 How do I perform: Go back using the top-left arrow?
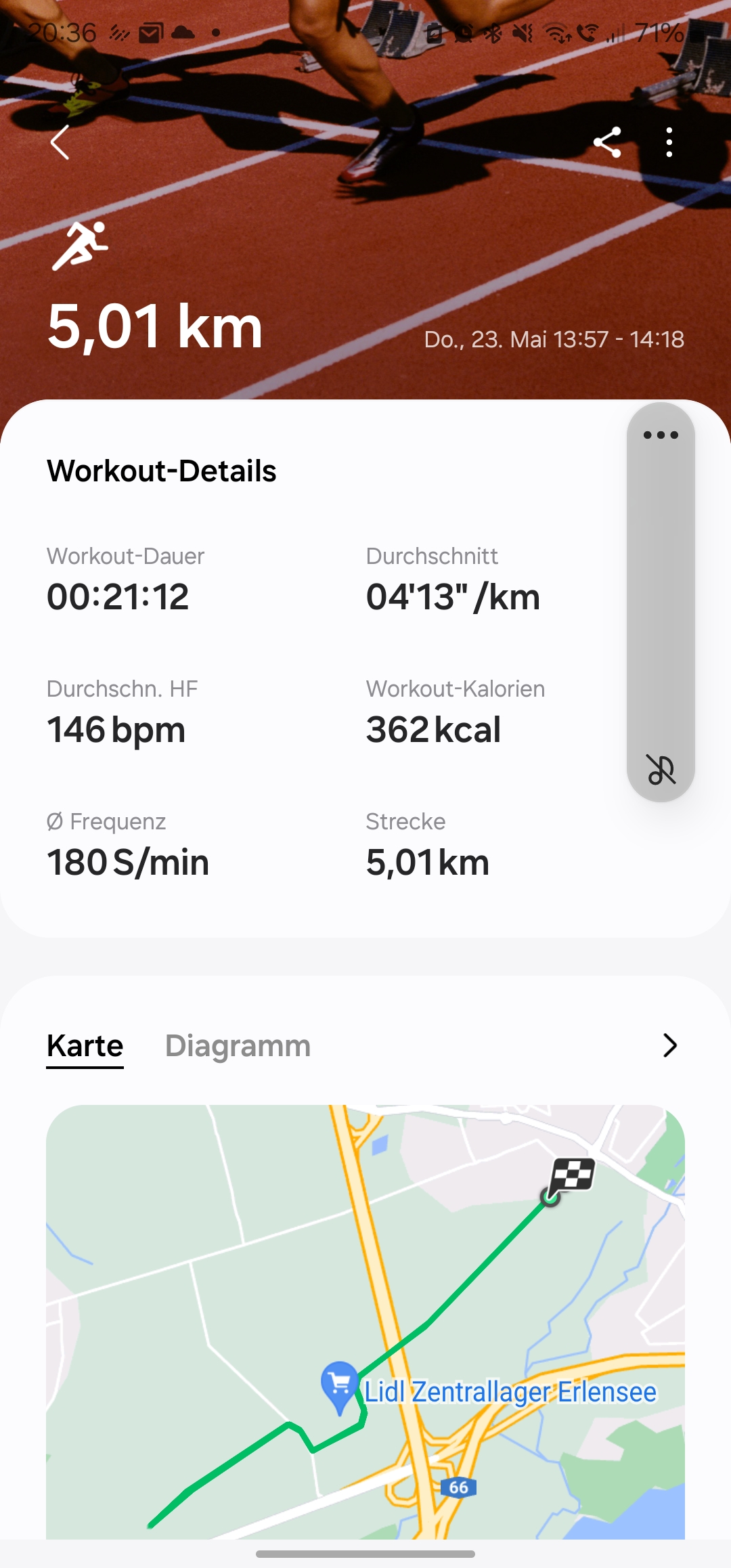(60, 142)
